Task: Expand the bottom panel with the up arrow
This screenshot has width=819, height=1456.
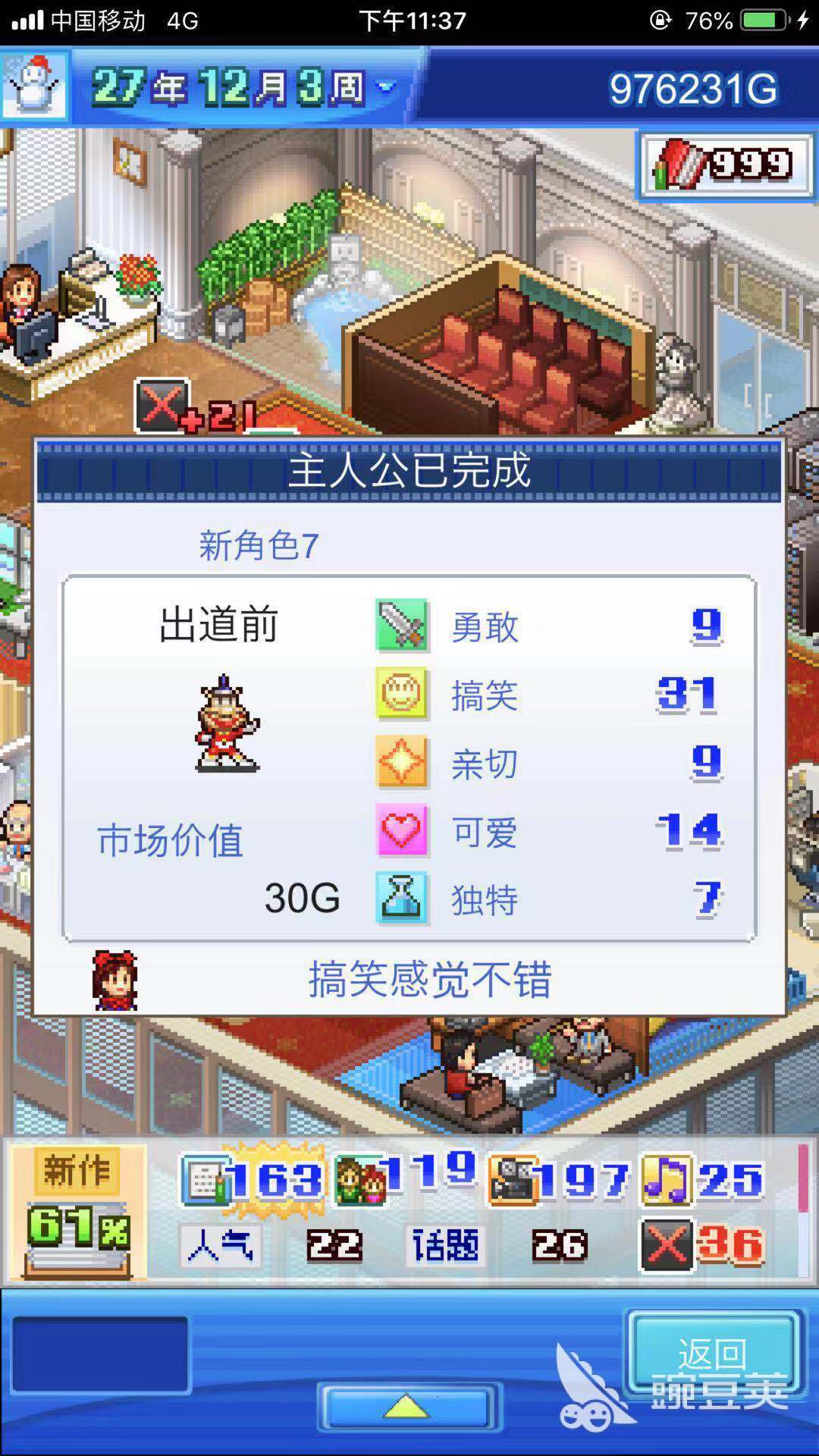Action: 408,1407
